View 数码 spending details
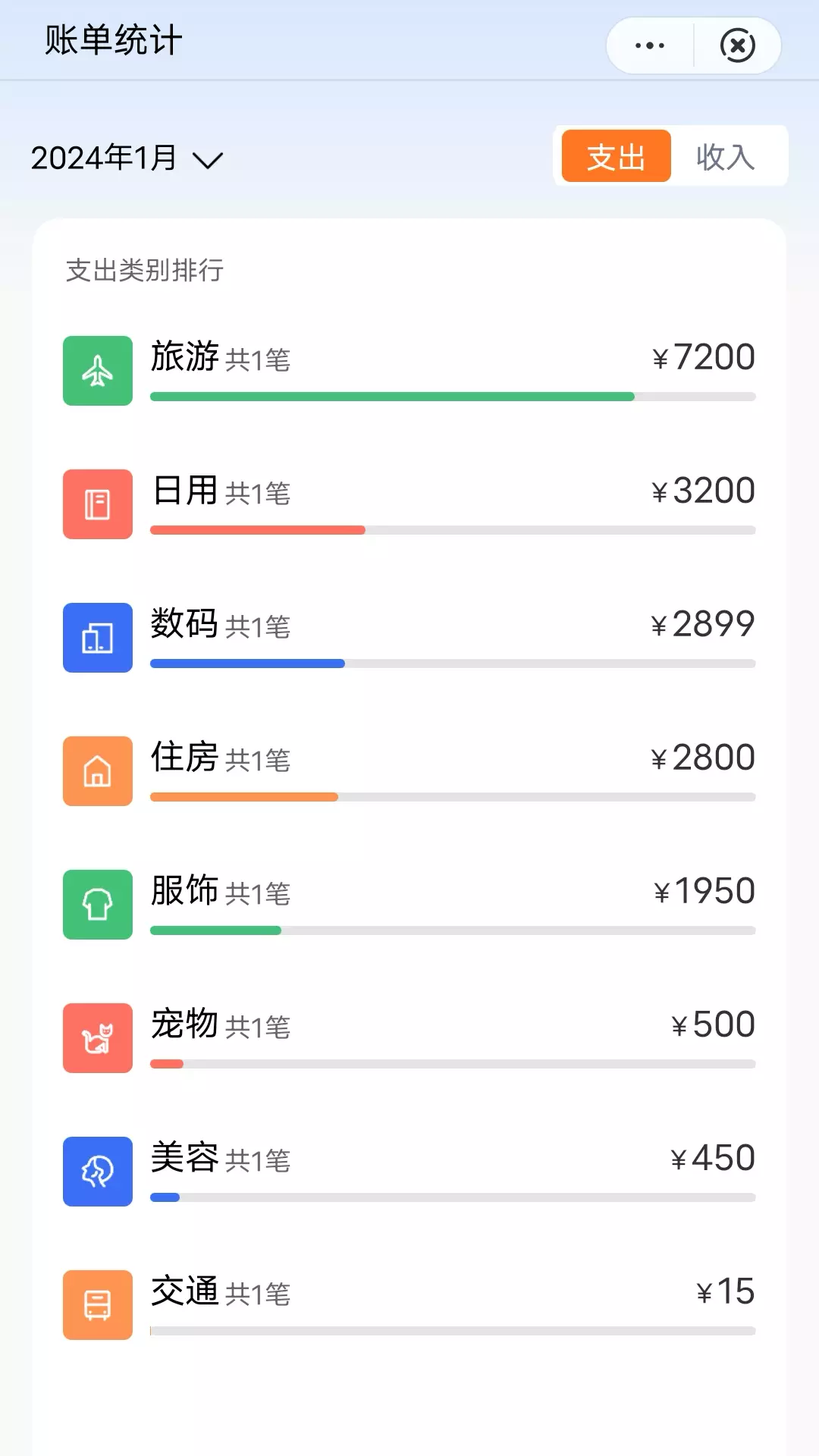The width and height of the screenshot is (819, 1456). pyautogui.click(x=409, y=638)
